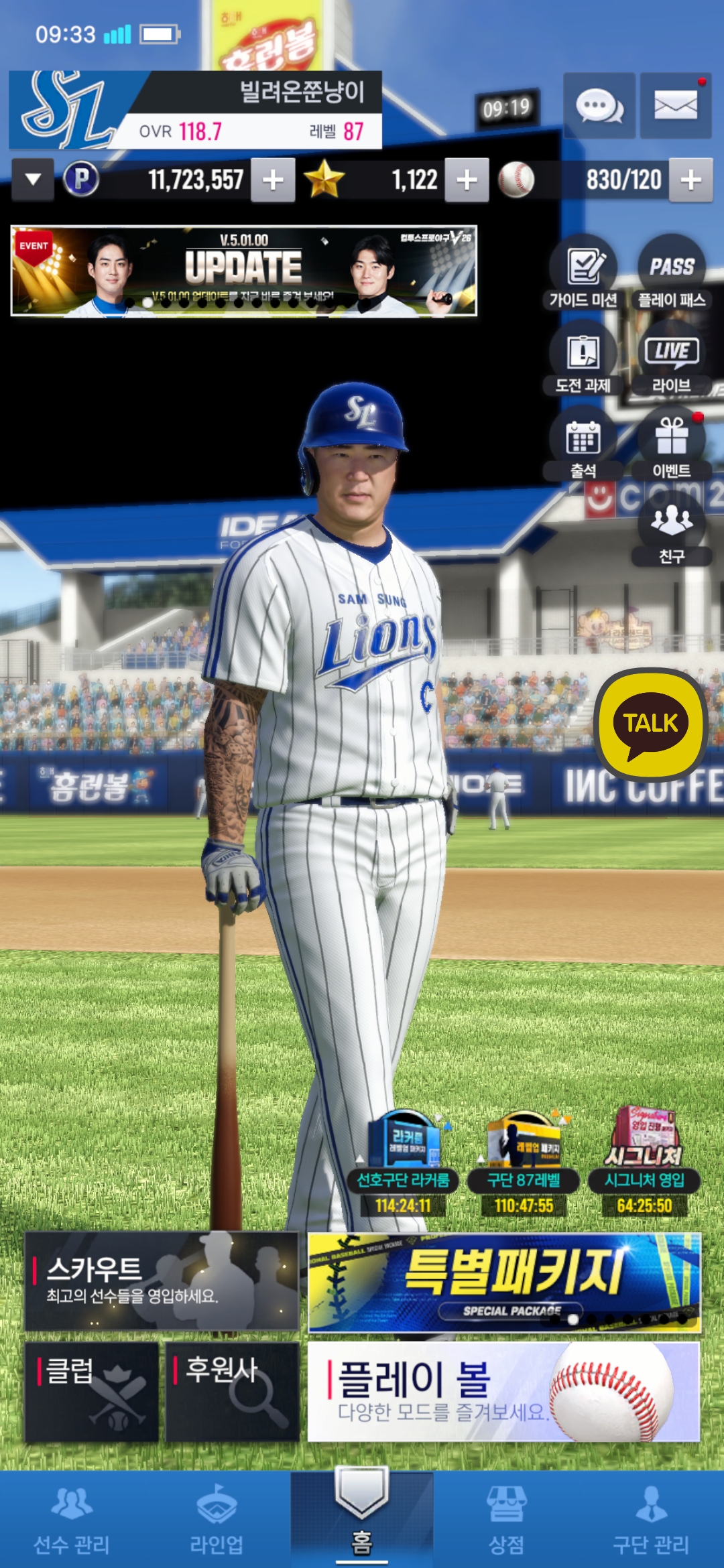Open the 플레이 패스 pass menu
This screenshot has width=724, height=1568.
tap(672, 273)
